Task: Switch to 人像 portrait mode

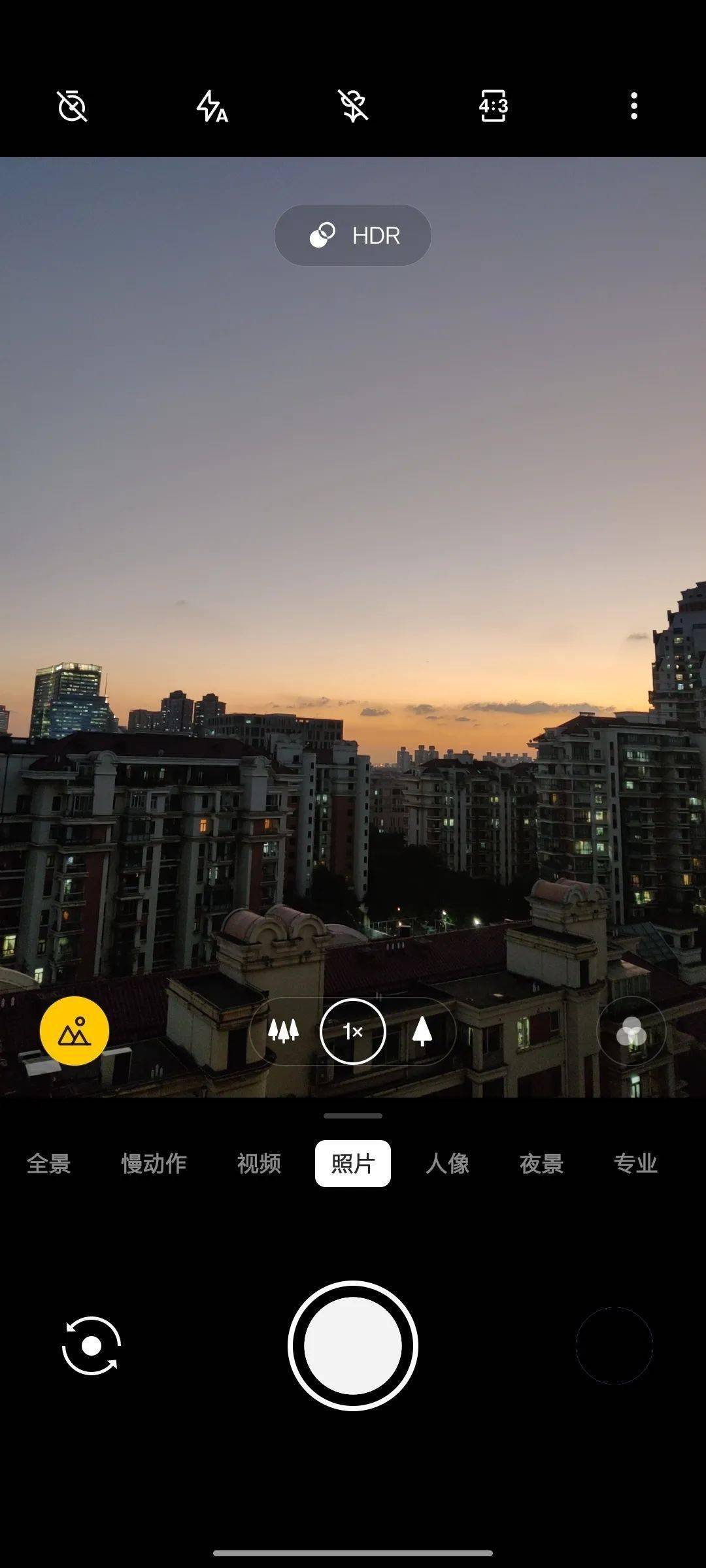Action: pyautogui.click(x=448, y=1164)
